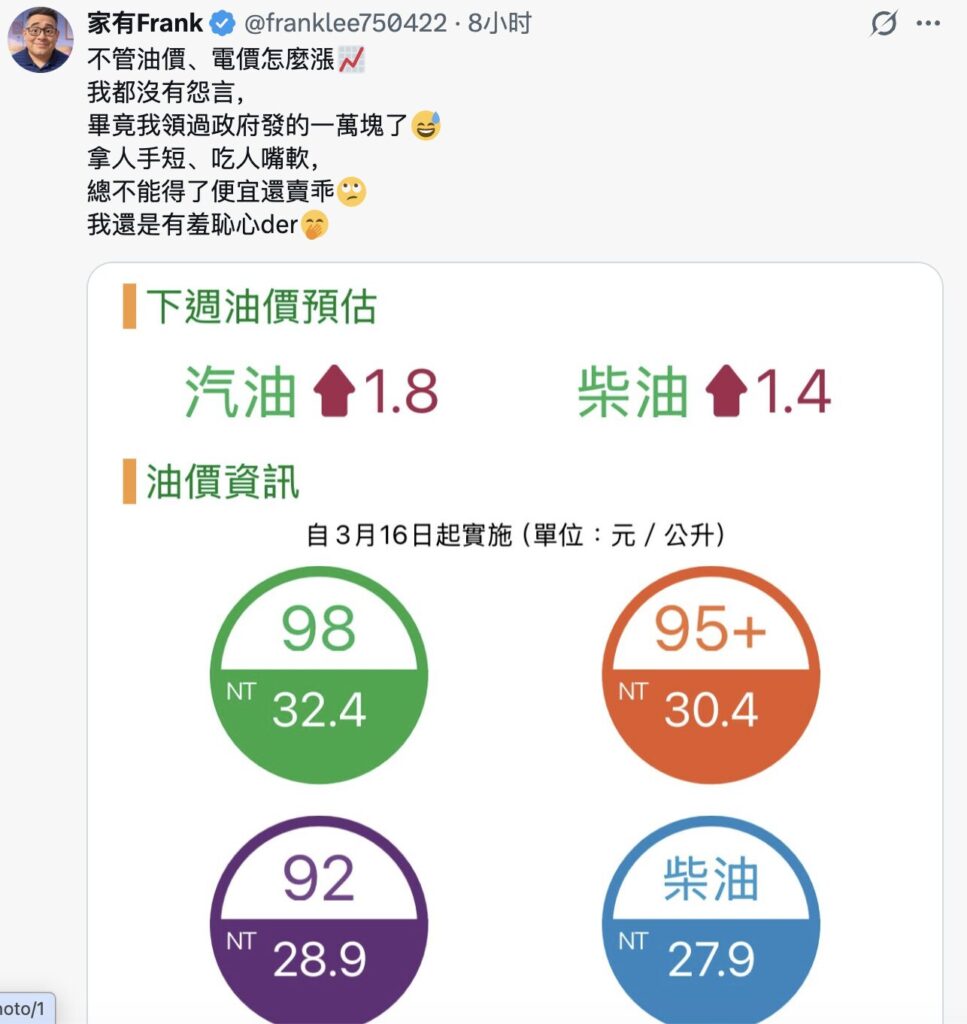Open 家有Frank's profile avatar
967x1024 pixels.
40,39
